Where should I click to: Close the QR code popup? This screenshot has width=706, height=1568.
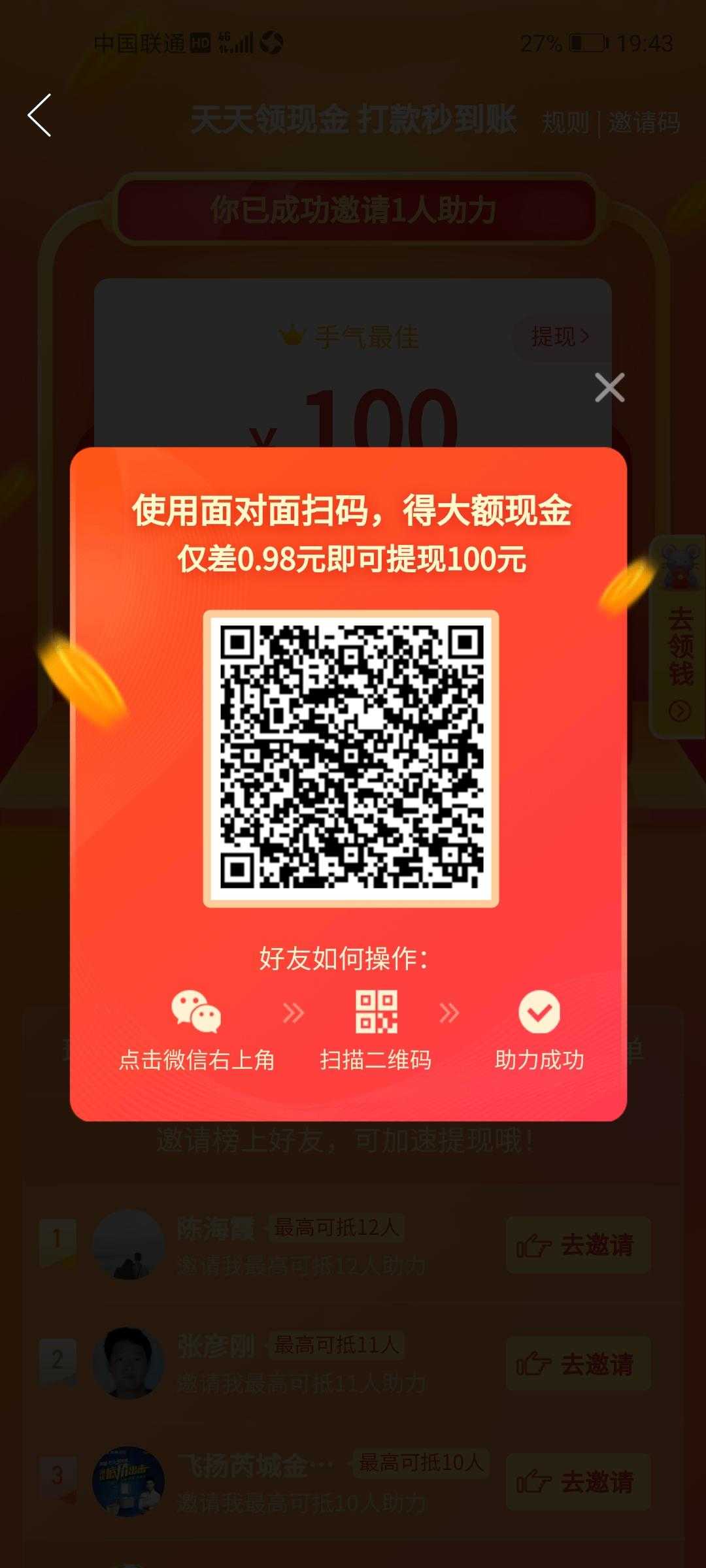pos(609,387)
